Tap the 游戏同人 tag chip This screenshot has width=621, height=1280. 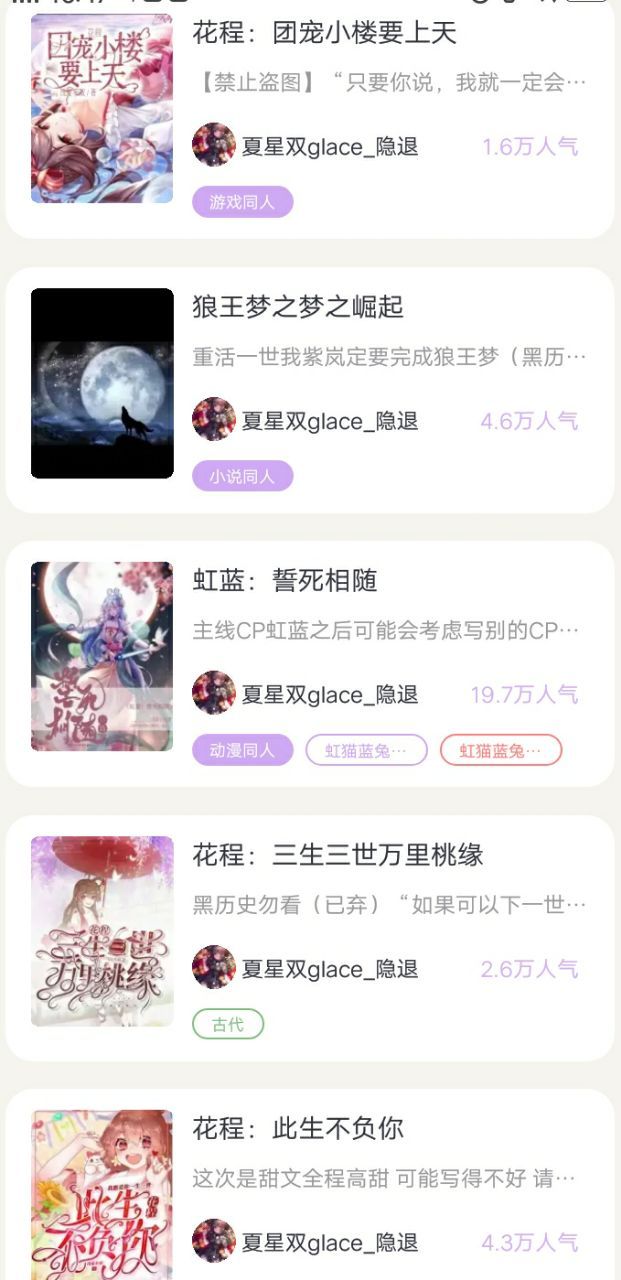(242, 202)
